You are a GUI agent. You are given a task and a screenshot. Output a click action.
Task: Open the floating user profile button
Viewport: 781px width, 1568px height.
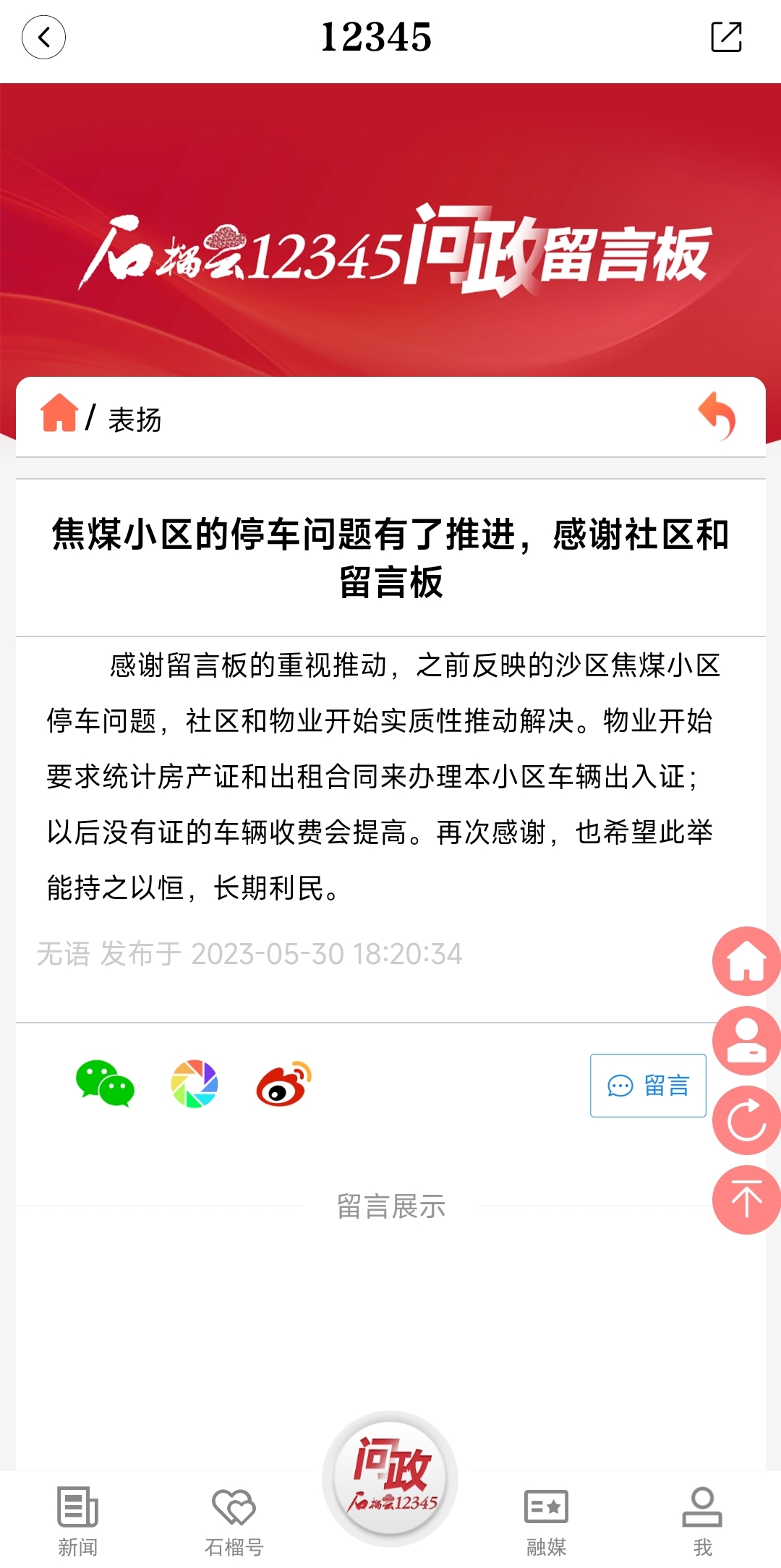[746, 1041]
